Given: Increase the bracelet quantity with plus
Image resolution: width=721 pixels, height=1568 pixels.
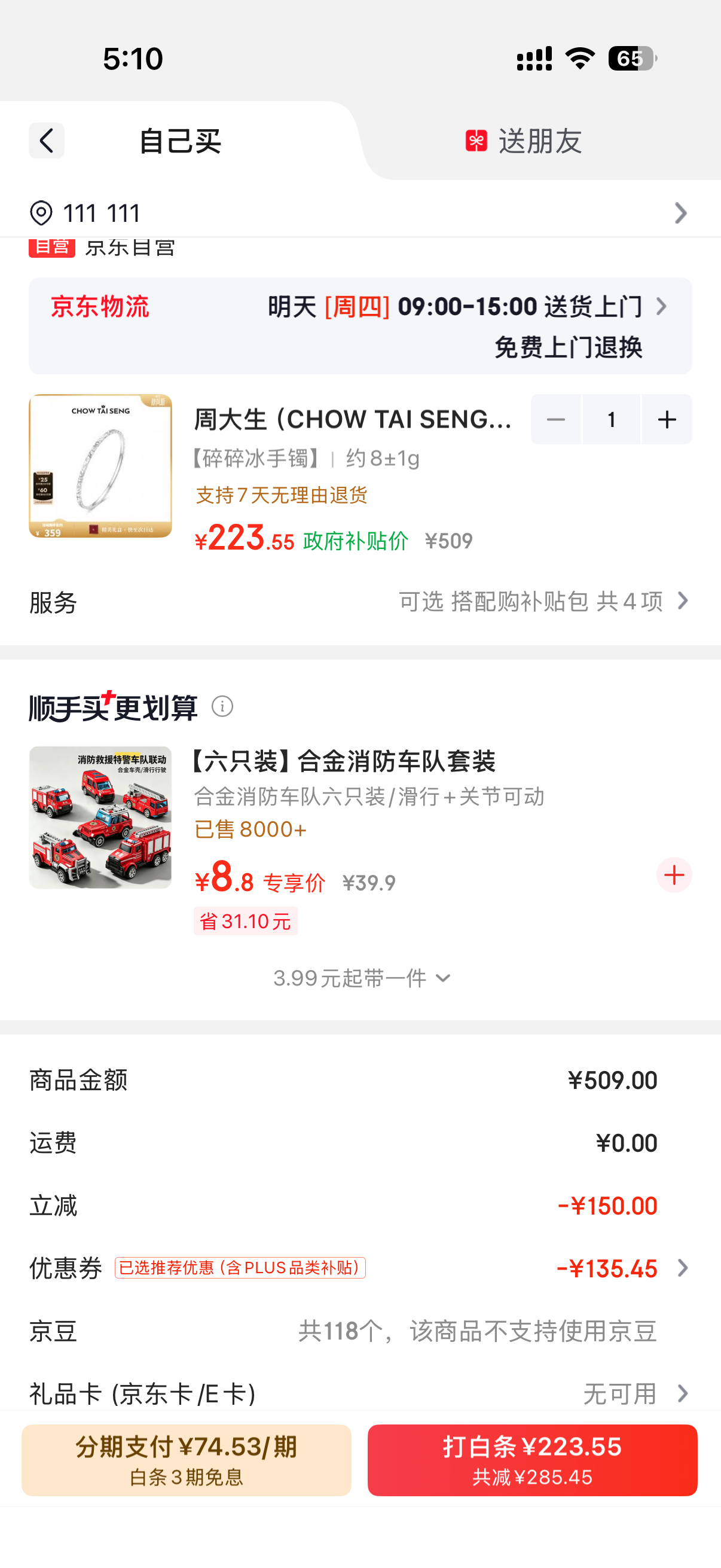Looking at the screenshot, I should click(x=667, y=419).
